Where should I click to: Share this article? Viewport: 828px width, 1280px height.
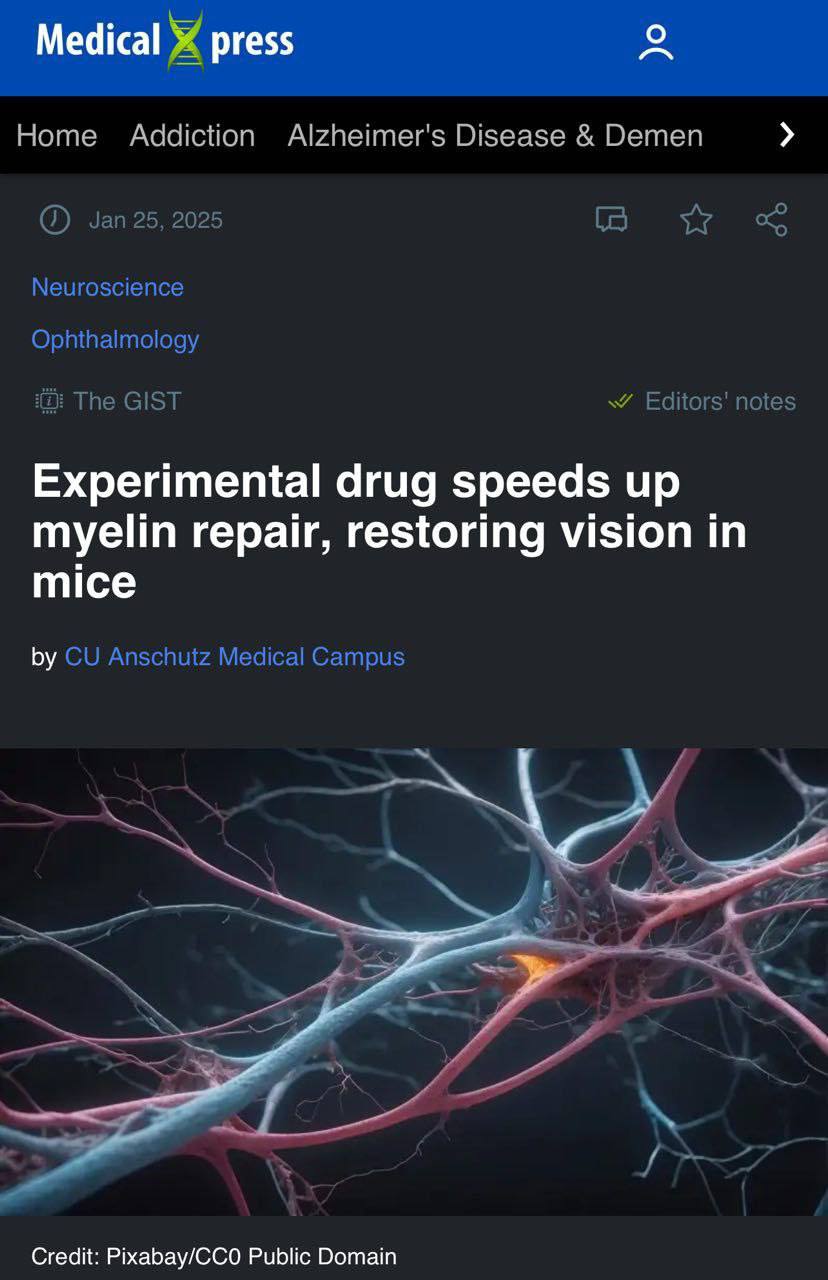coord(772,219)
